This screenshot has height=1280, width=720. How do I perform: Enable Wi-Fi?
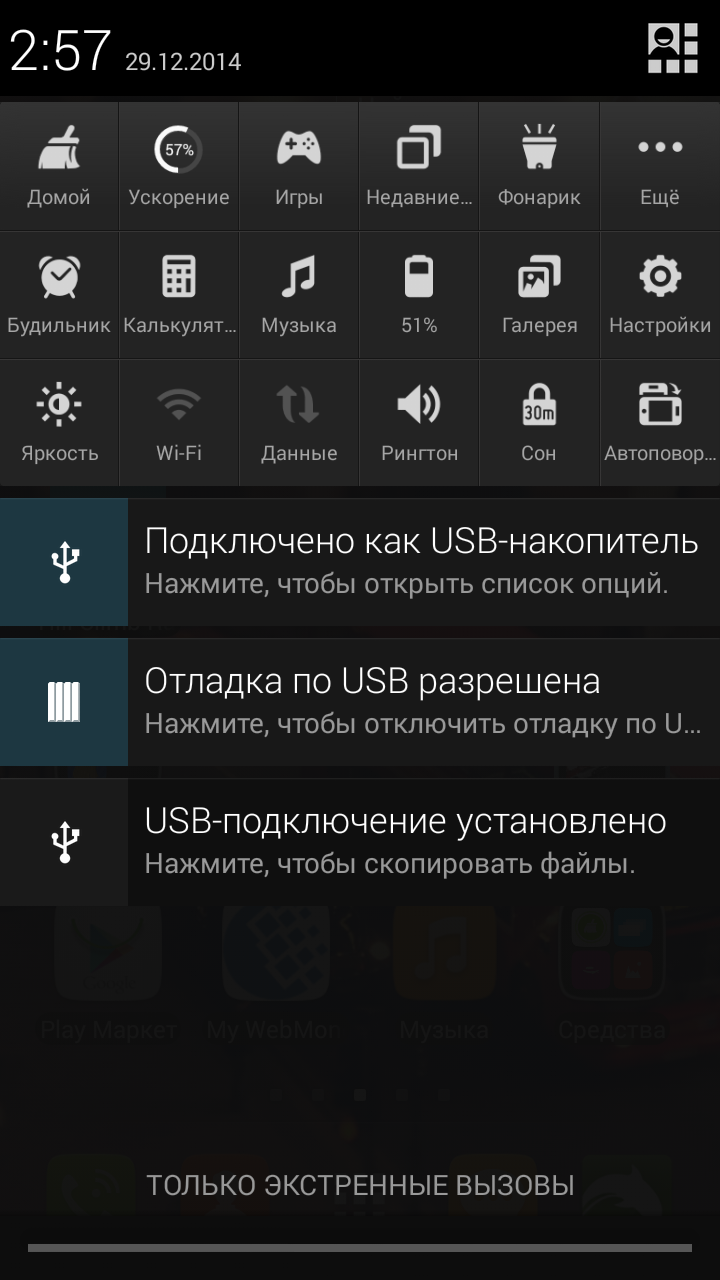179,422
